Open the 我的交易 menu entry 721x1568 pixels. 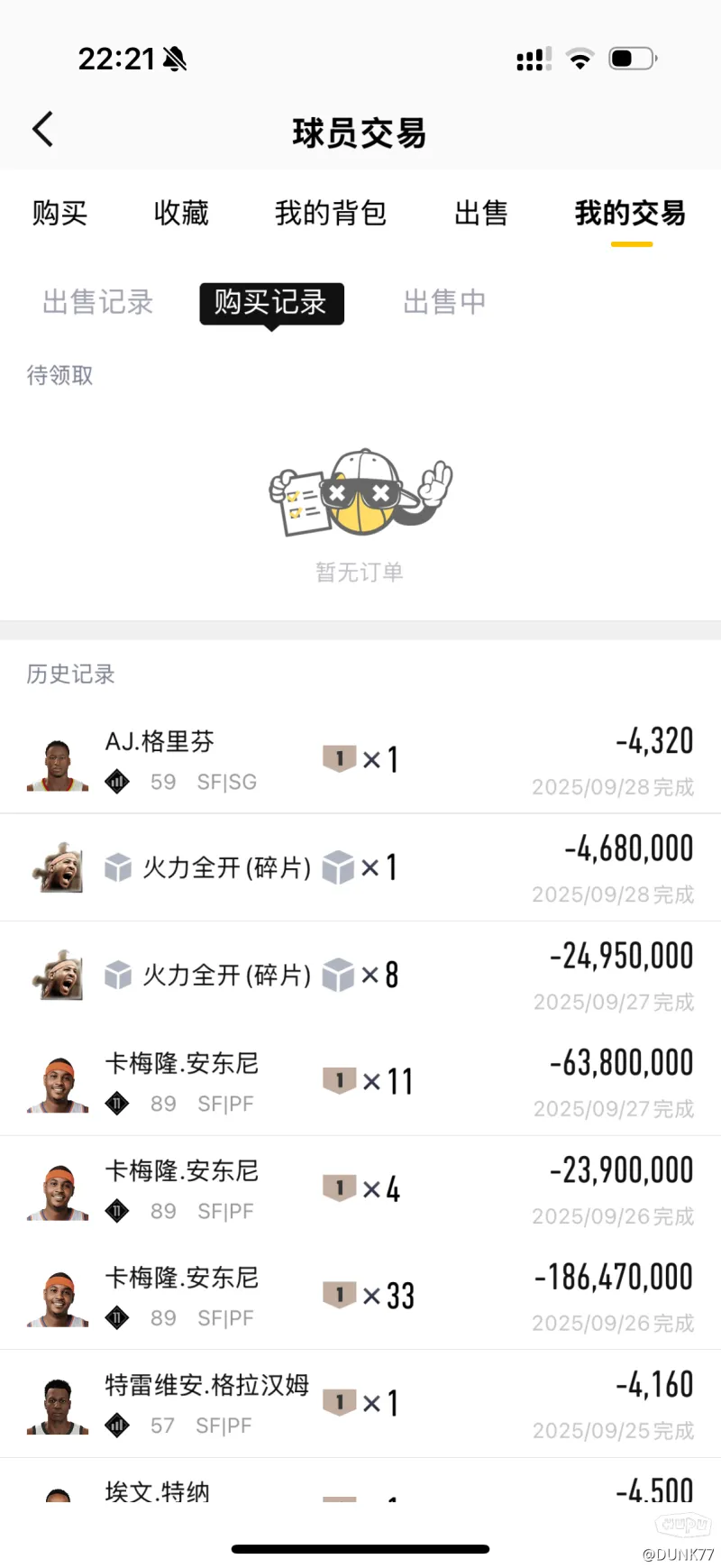coord(628,214)
